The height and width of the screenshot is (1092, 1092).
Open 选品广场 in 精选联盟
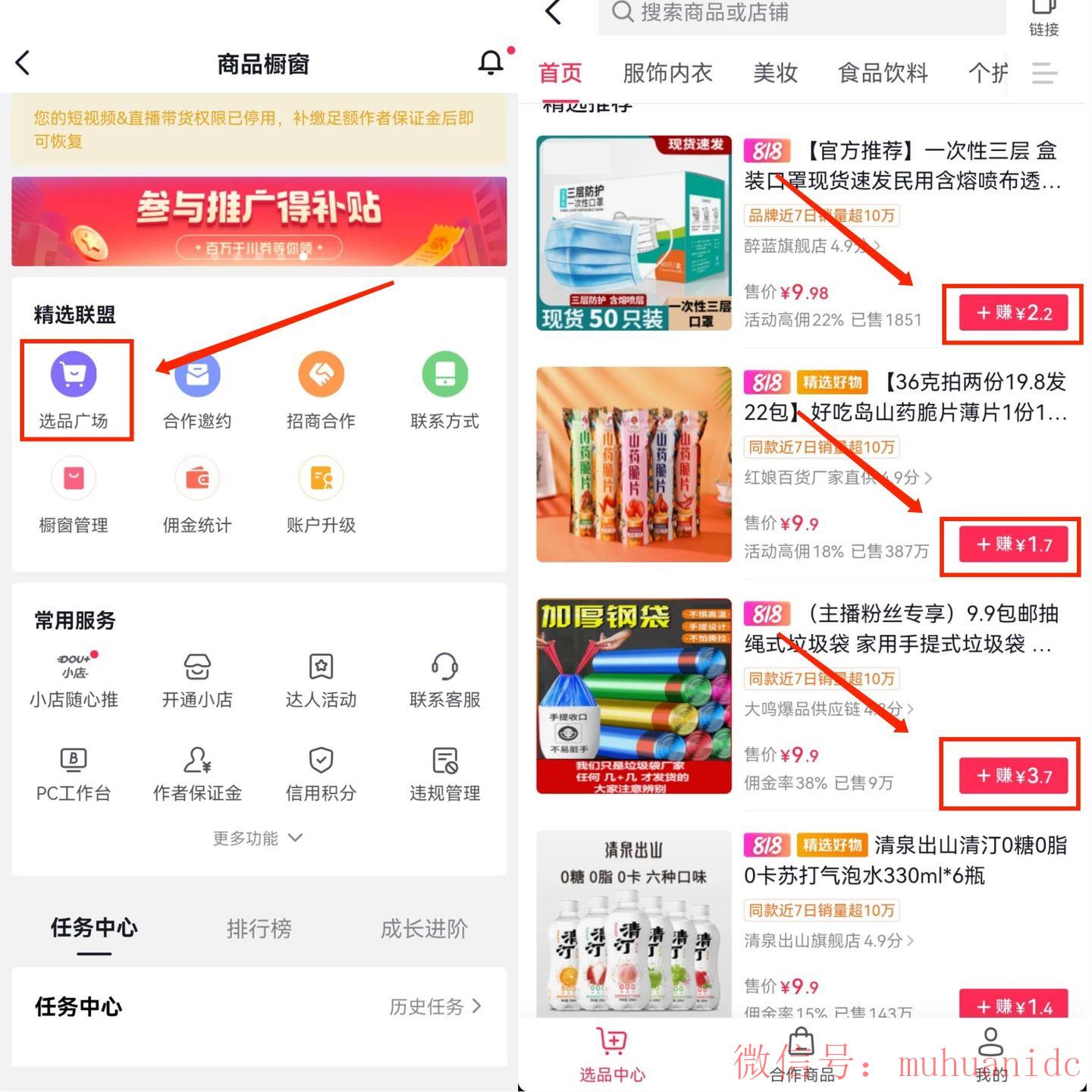(74, 390)
